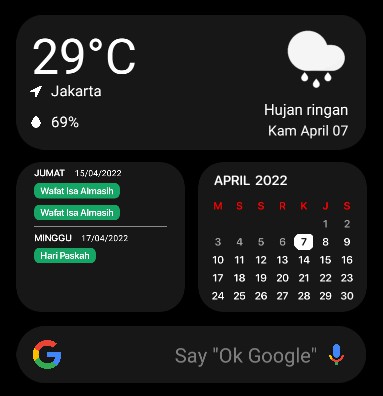Tap the Google voice search microphone
This screenshot has height=396, width=383.
tap(336, 355)
